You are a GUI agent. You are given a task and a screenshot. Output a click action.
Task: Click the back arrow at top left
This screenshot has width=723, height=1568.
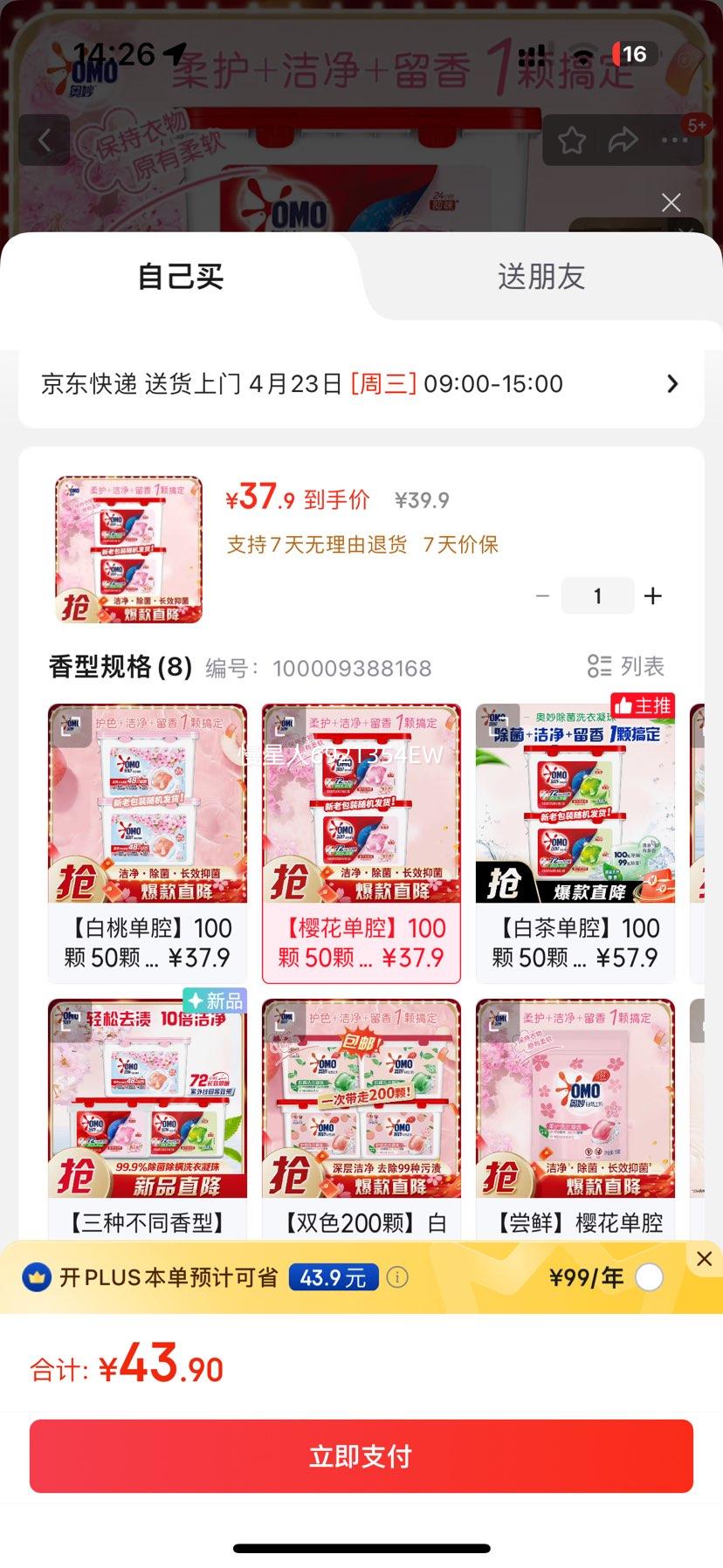pos(45,141)
